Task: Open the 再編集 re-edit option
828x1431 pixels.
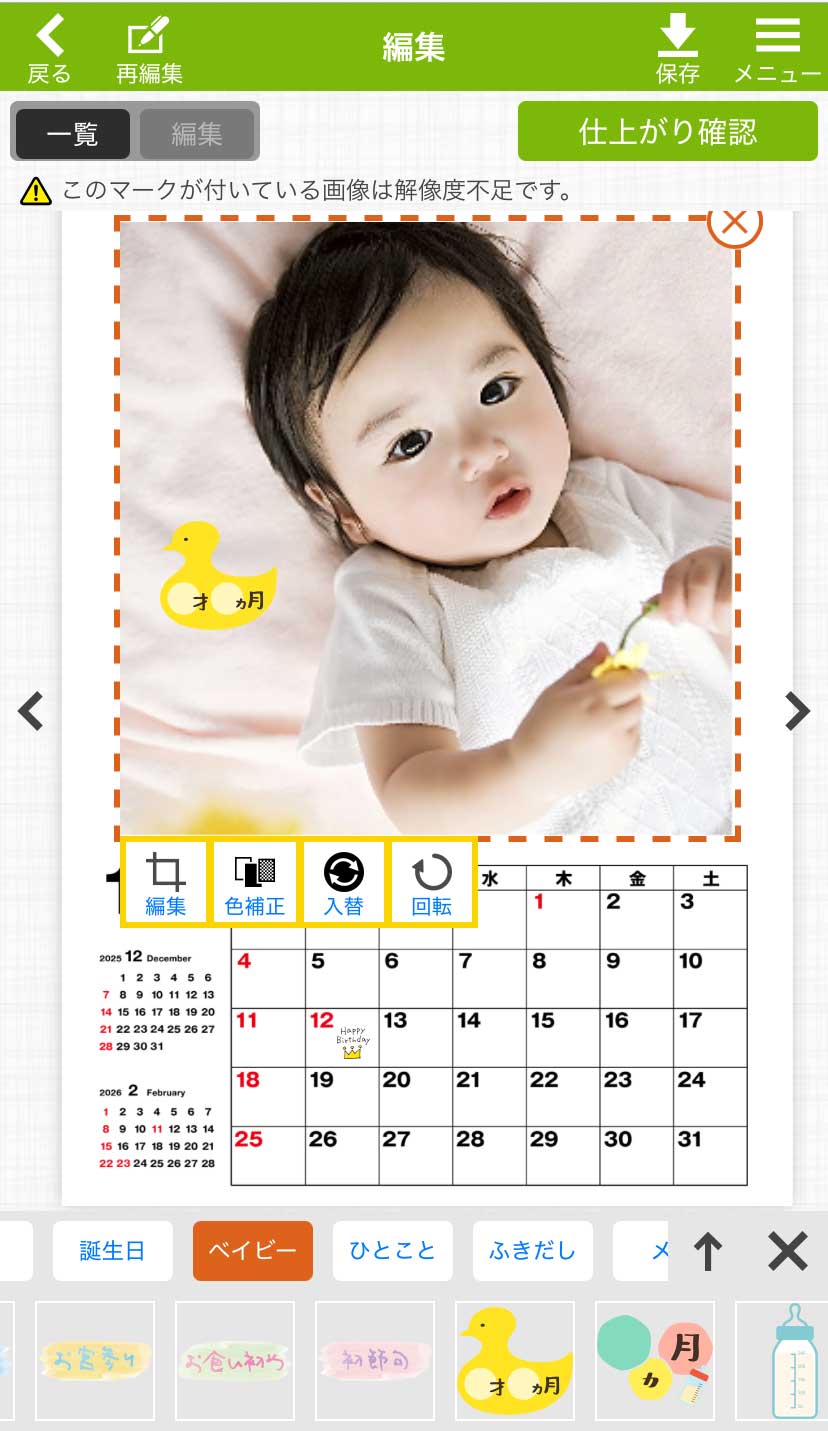Action: (x=149, y=47)
